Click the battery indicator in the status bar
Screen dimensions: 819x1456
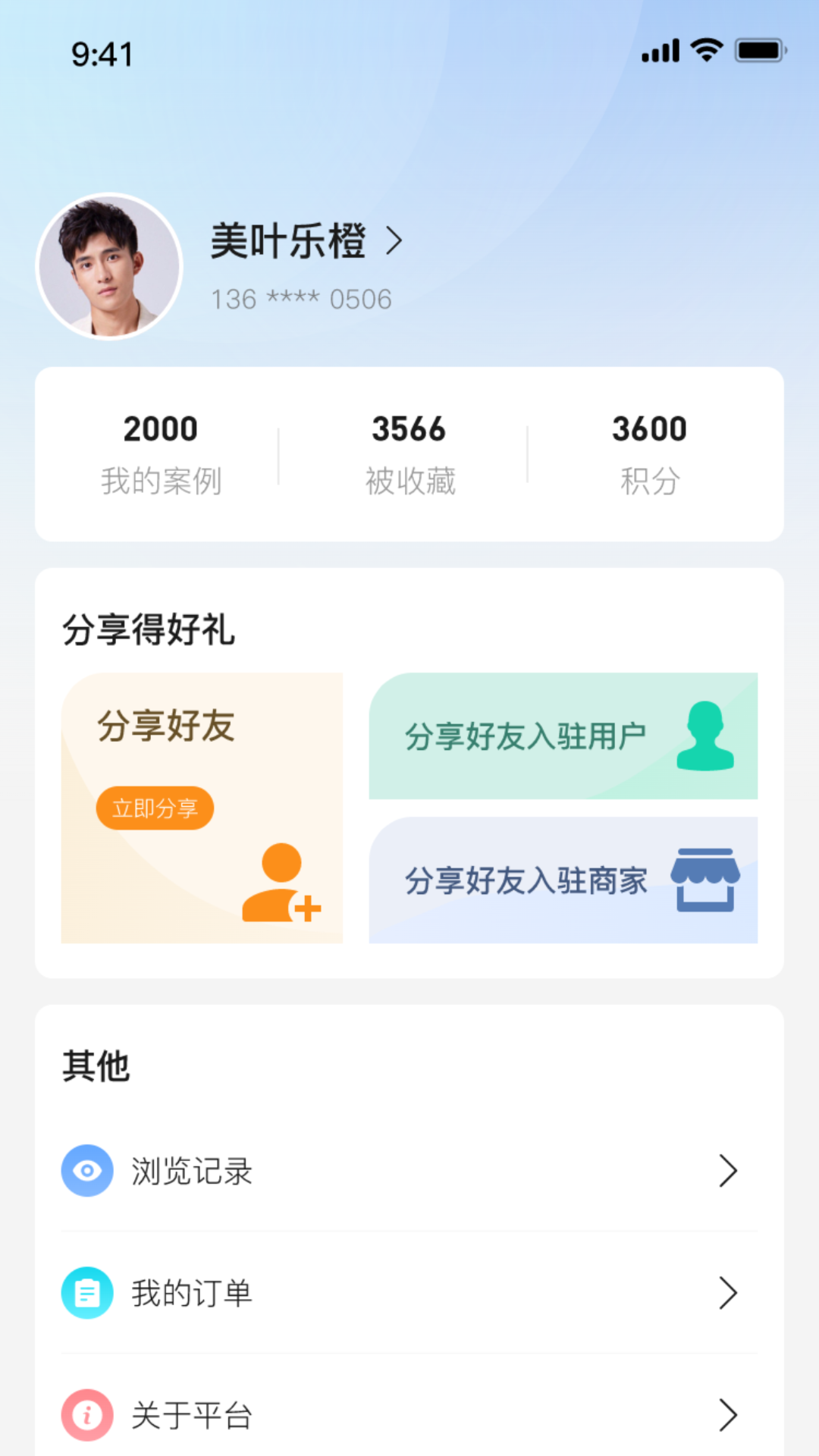(757, 49)
